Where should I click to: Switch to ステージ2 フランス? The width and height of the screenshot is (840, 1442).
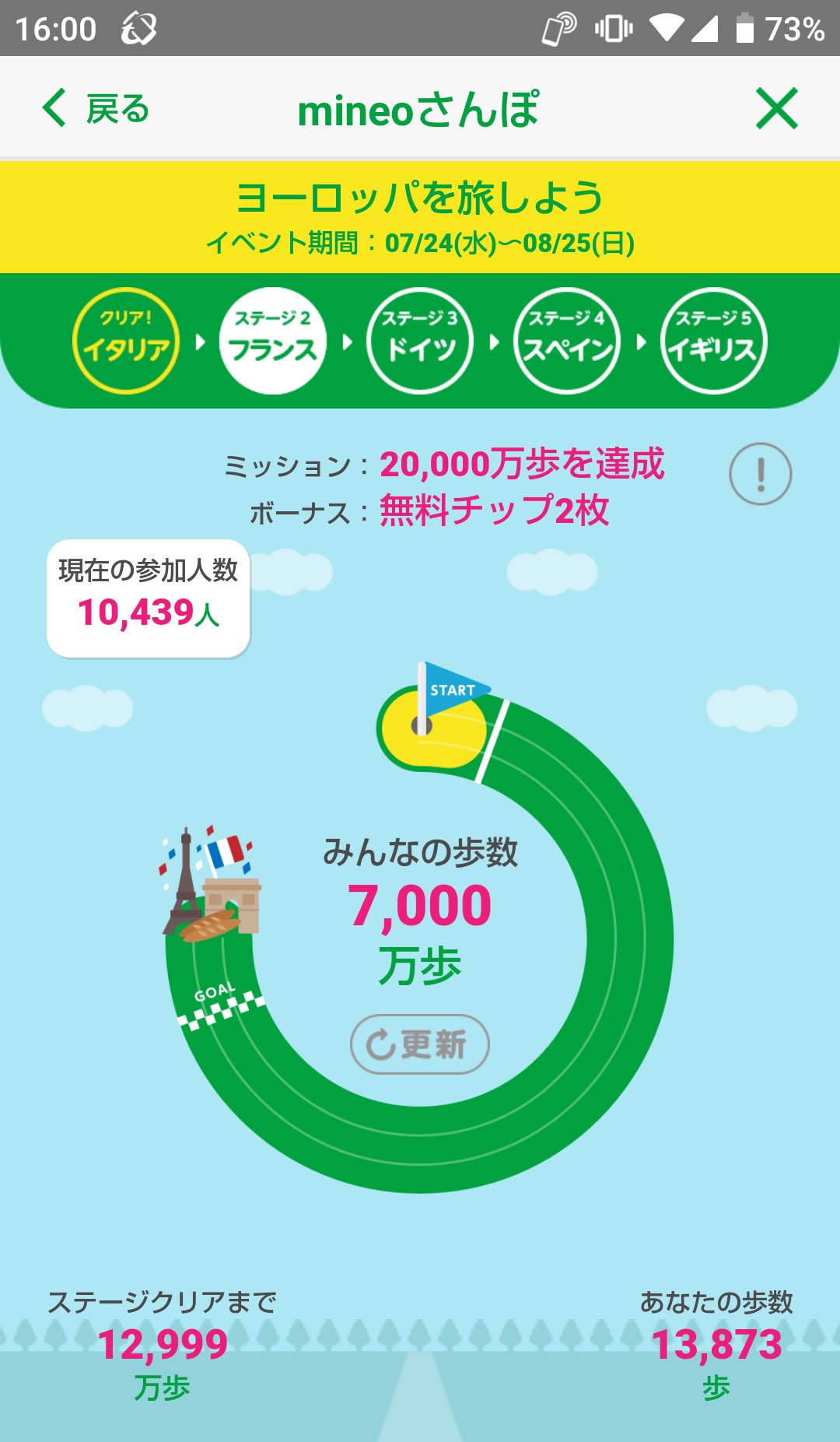[x=273, y=341]
